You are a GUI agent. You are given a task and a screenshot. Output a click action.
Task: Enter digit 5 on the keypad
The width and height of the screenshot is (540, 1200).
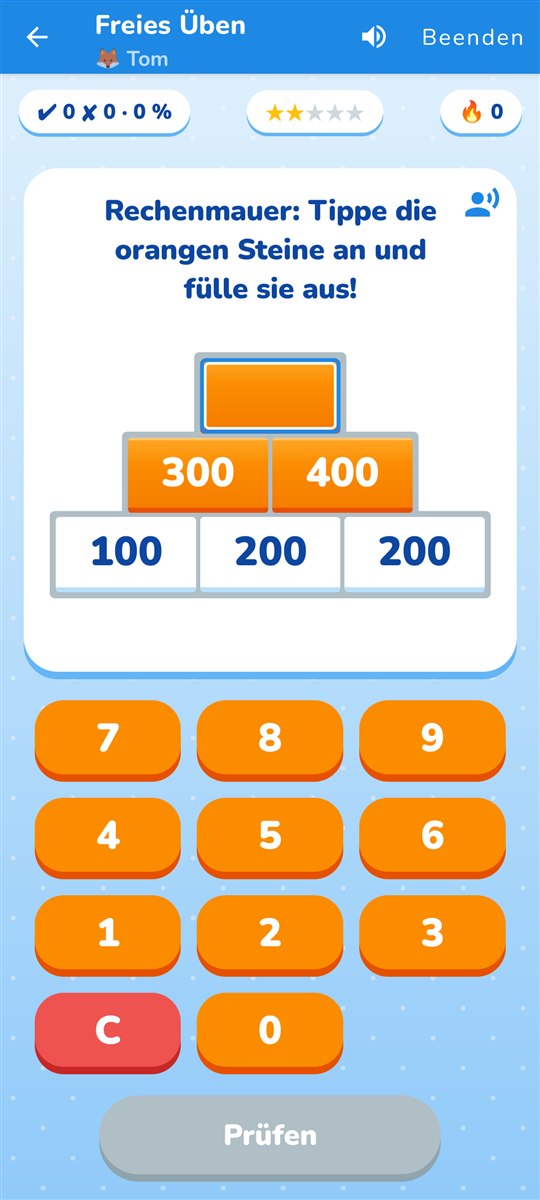[x=270, y=837]
